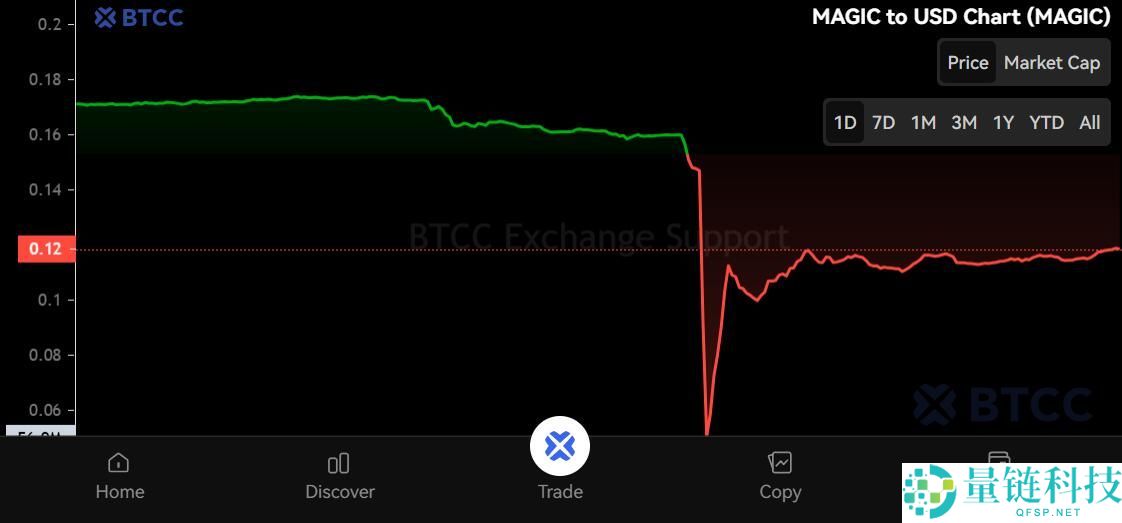The width and height of the screenshot is (1122, 523).
Task: Show the 7D price range
Action: pos(883,122)
